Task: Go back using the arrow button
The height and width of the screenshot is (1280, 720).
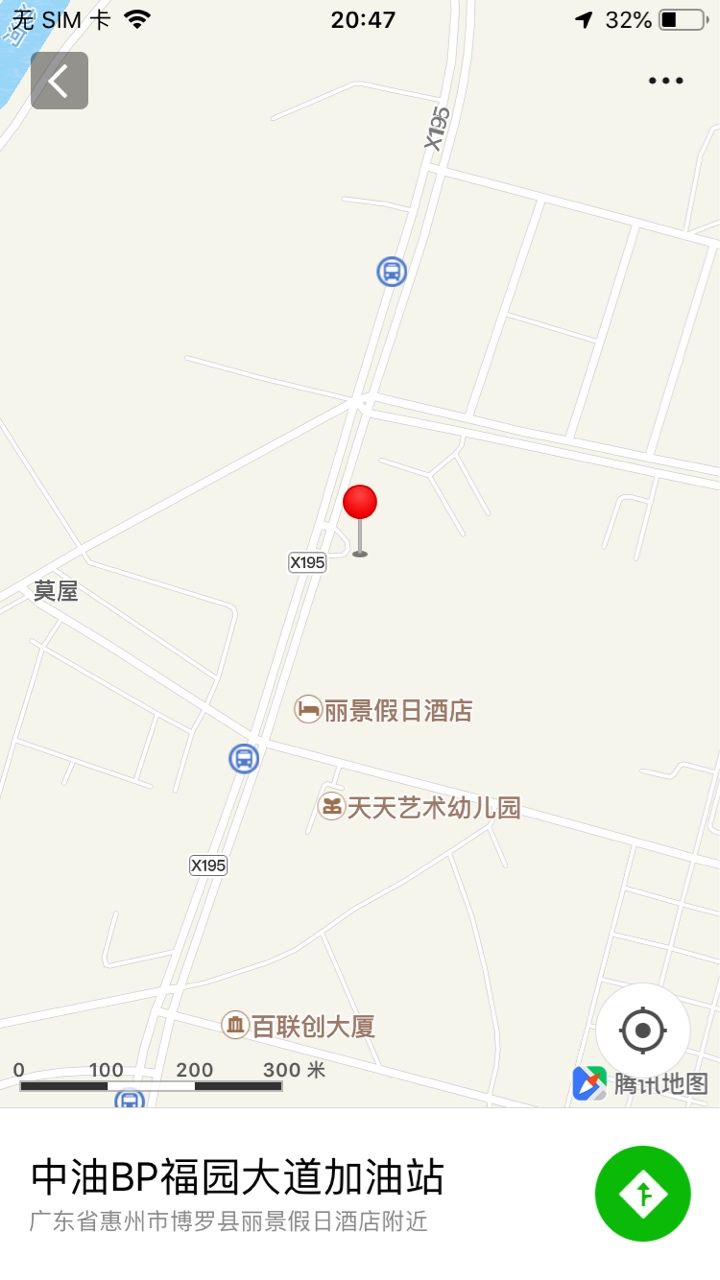Action: (59, 81)
